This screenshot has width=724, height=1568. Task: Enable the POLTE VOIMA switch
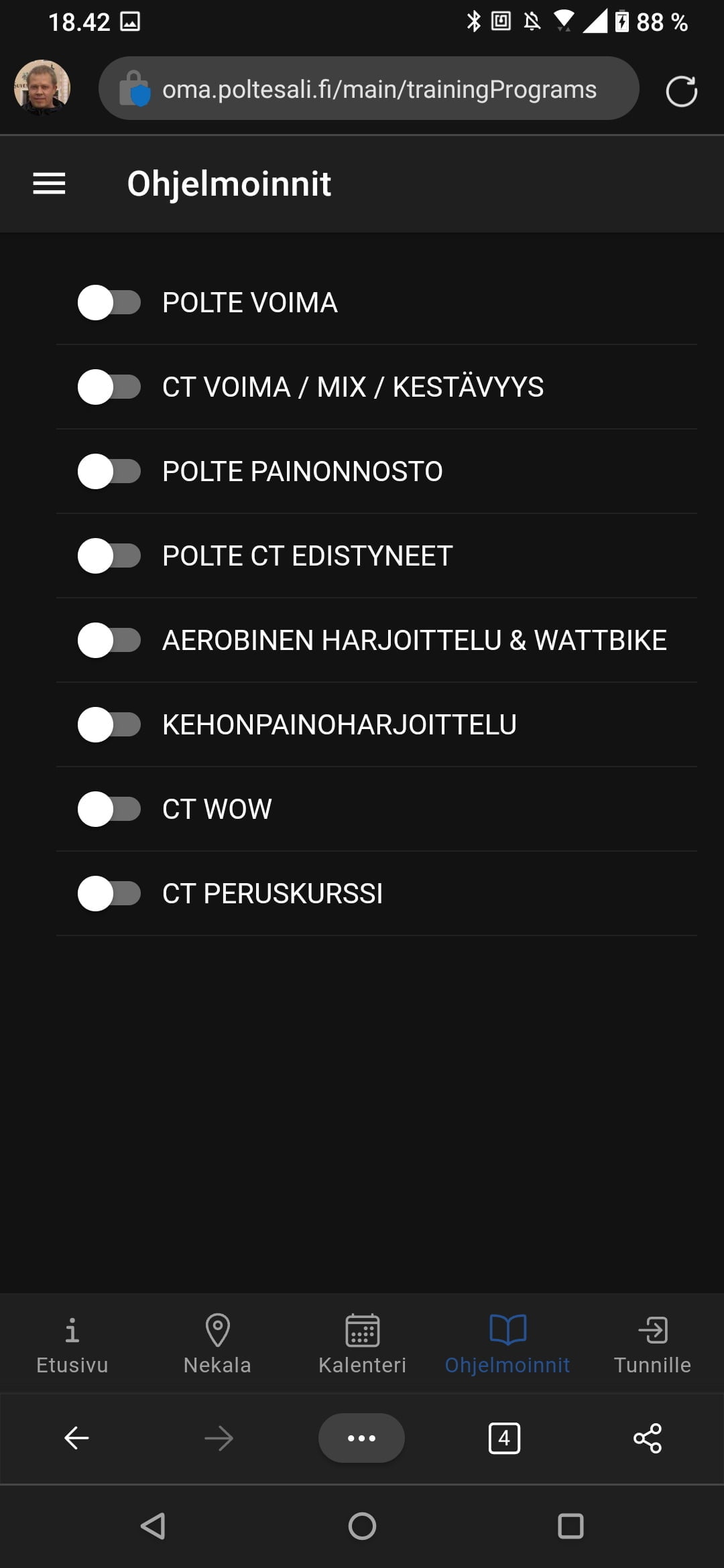109,302
